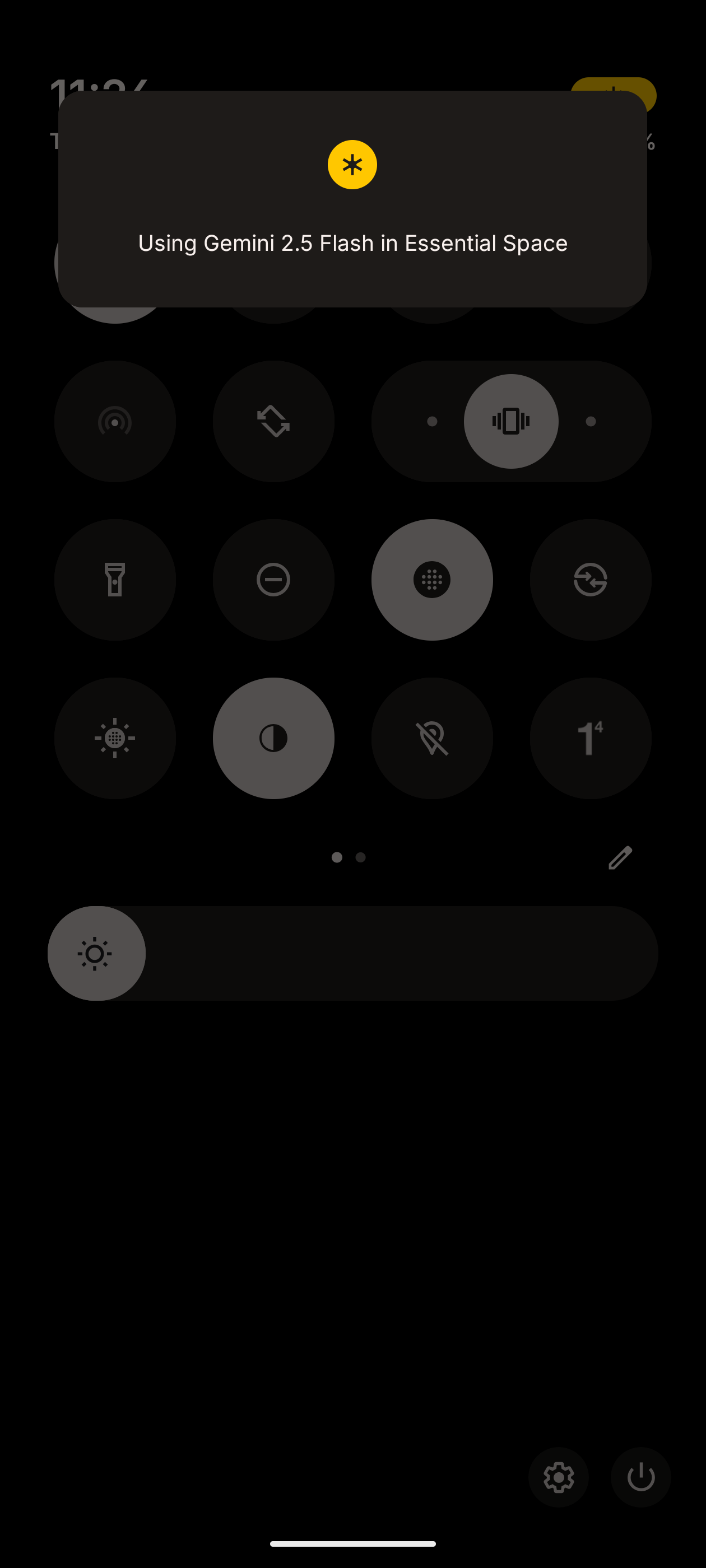Toggle the SIM 1 tile
Viewport: 706px width, 1568px height.
coord(590,738)
